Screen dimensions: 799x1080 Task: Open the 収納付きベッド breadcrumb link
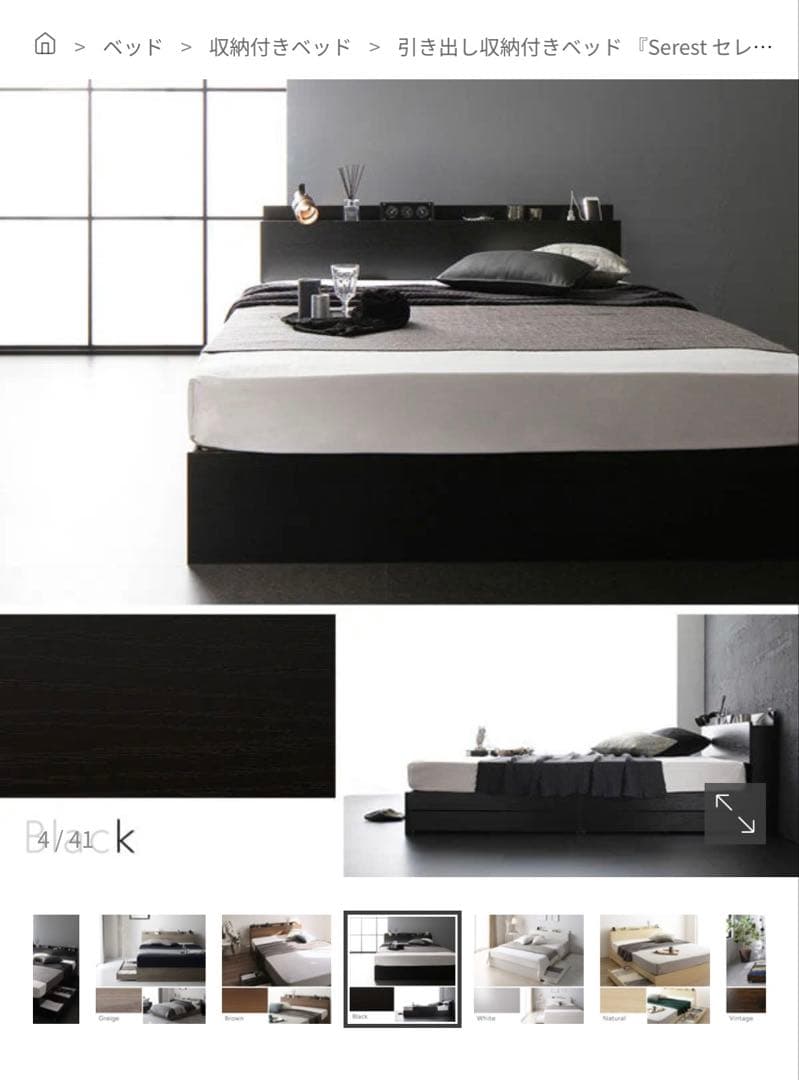[x=279, y=47]
